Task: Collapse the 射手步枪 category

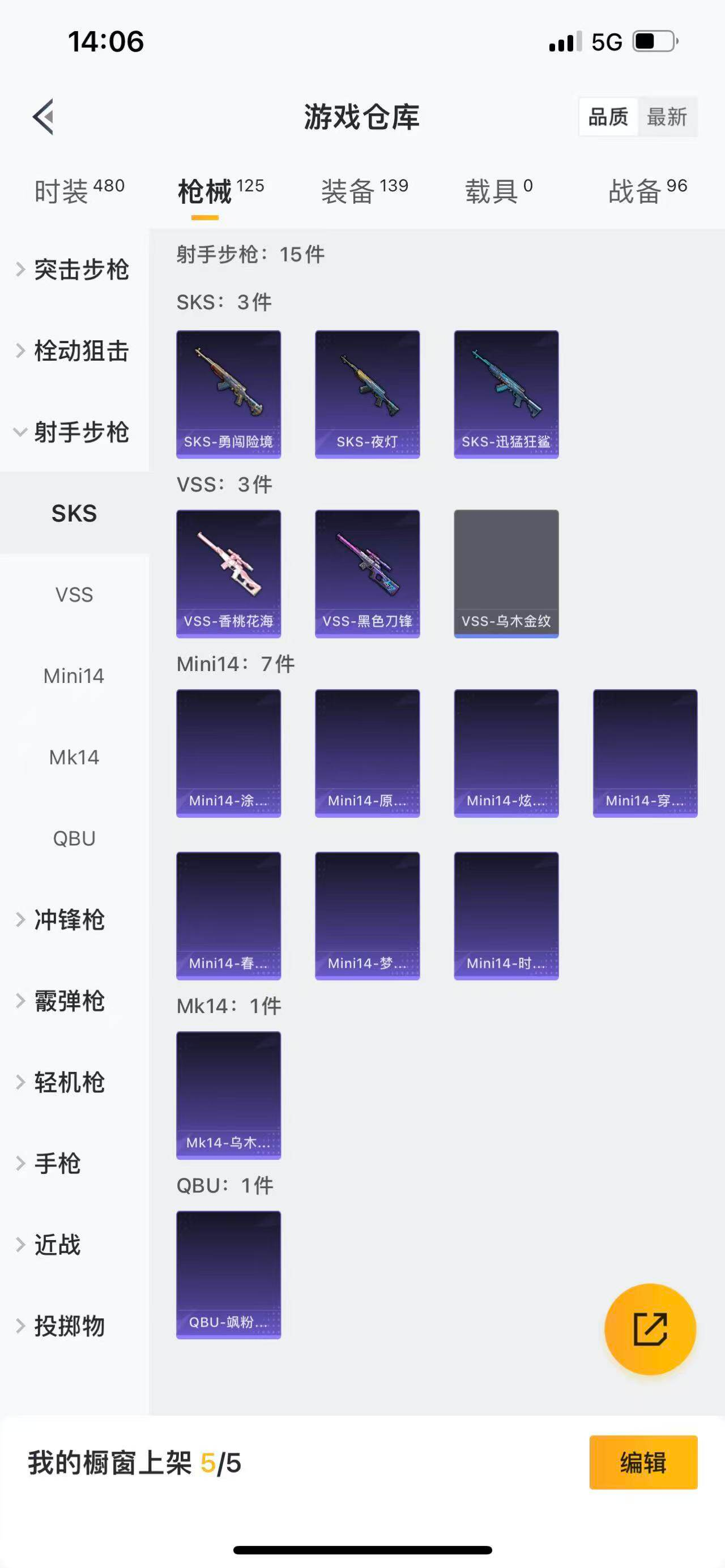Action: [x=74, y=432]
